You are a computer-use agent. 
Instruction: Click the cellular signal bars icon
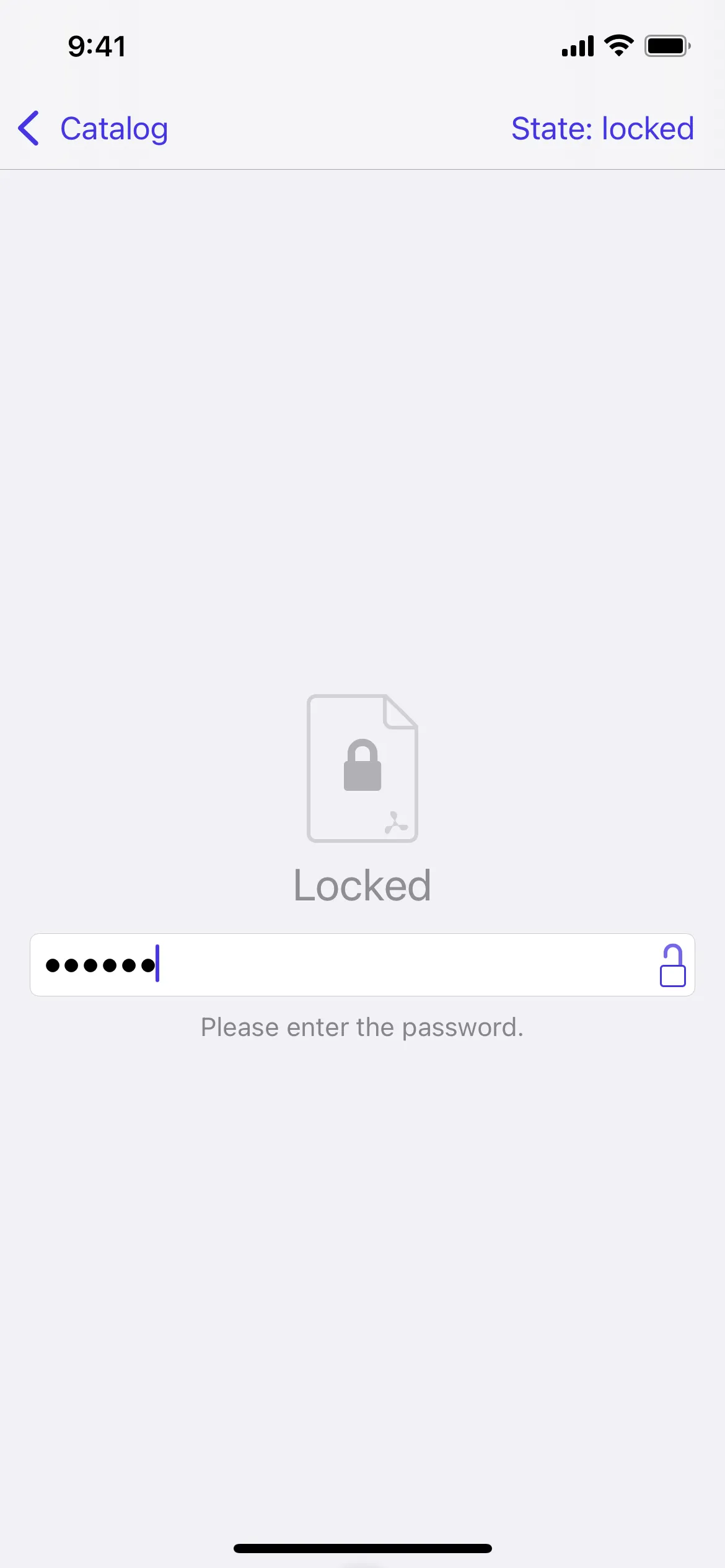(x=576, y=45)
